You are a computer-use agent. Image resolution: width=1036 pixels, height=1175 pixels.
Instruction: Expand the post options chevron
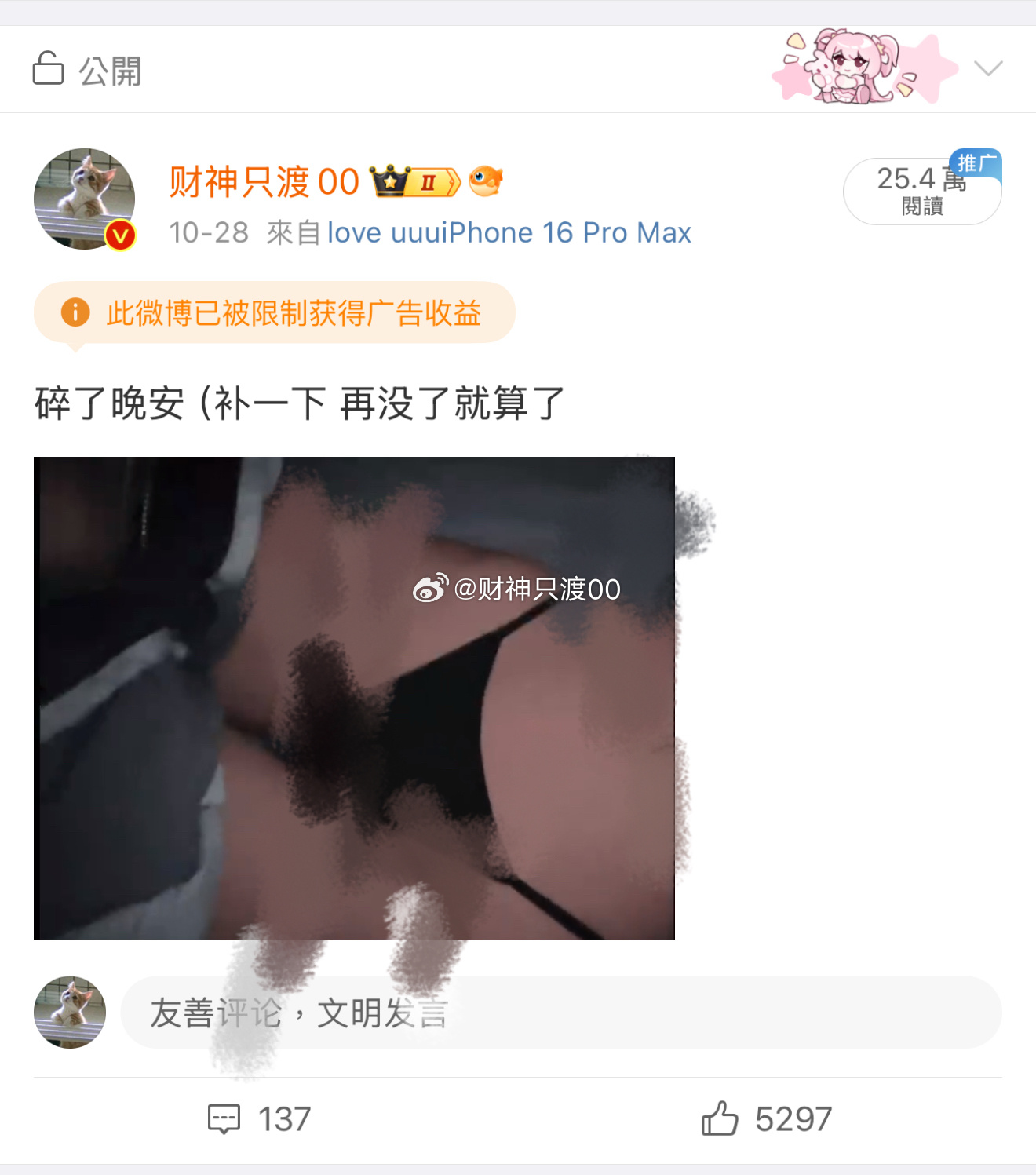[x=987, y=68]
